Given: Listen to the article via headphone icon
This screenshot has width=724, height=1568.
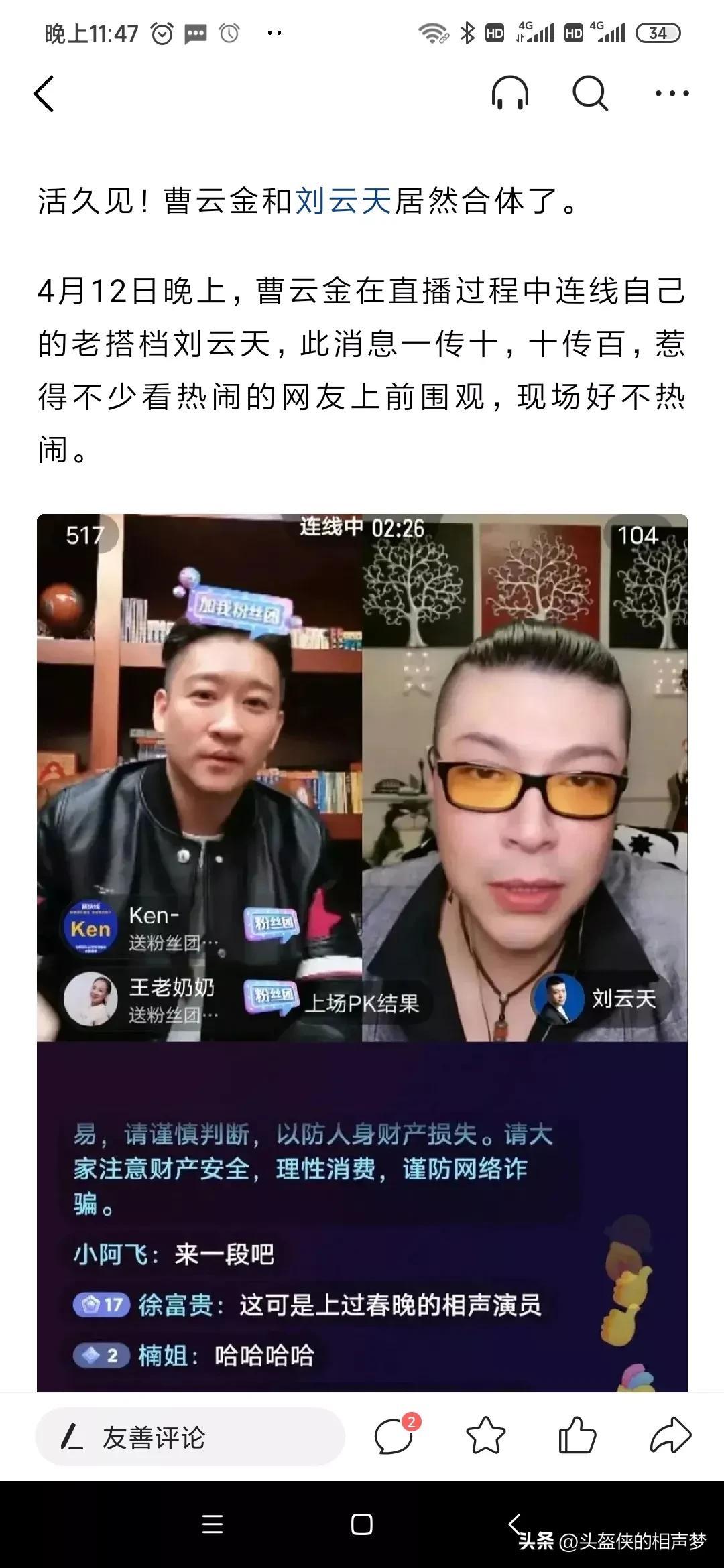Looking at the screenshot, I should tap(510, 92).
